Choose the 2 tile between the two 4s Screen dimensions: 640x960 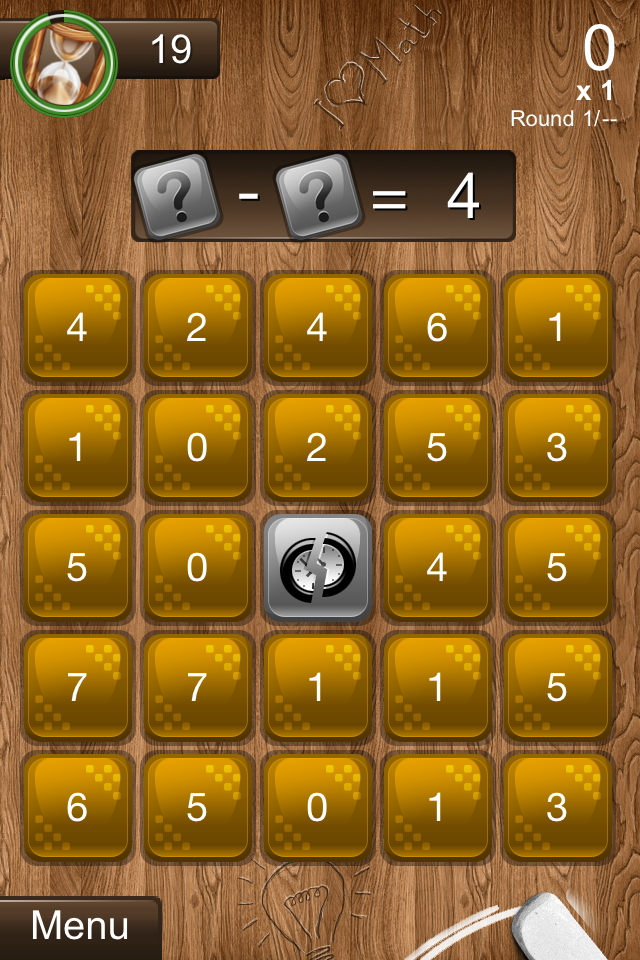coord(197,327)
